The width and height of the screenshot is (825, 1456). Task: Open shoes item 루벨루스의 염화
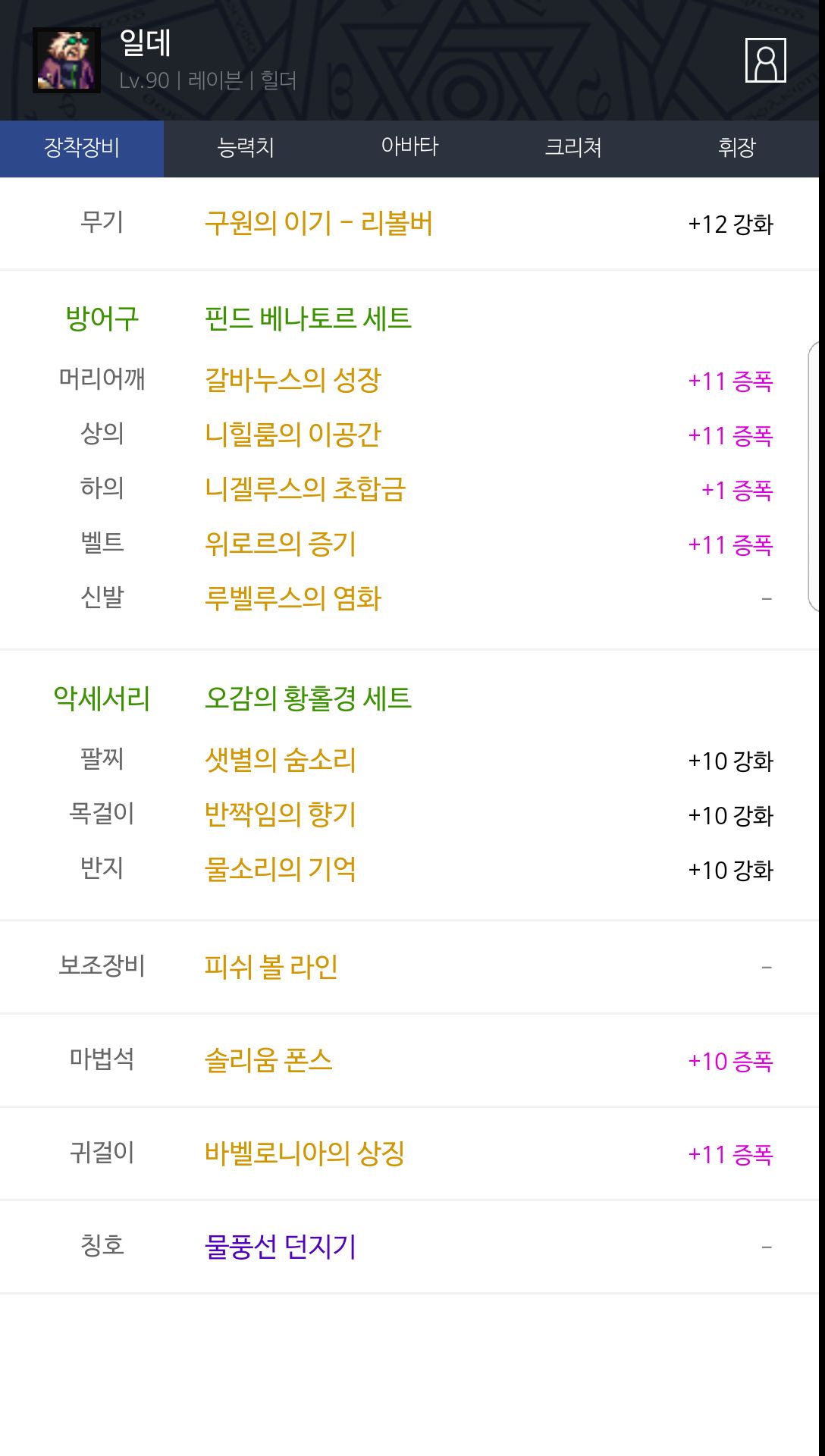point(293,598)
